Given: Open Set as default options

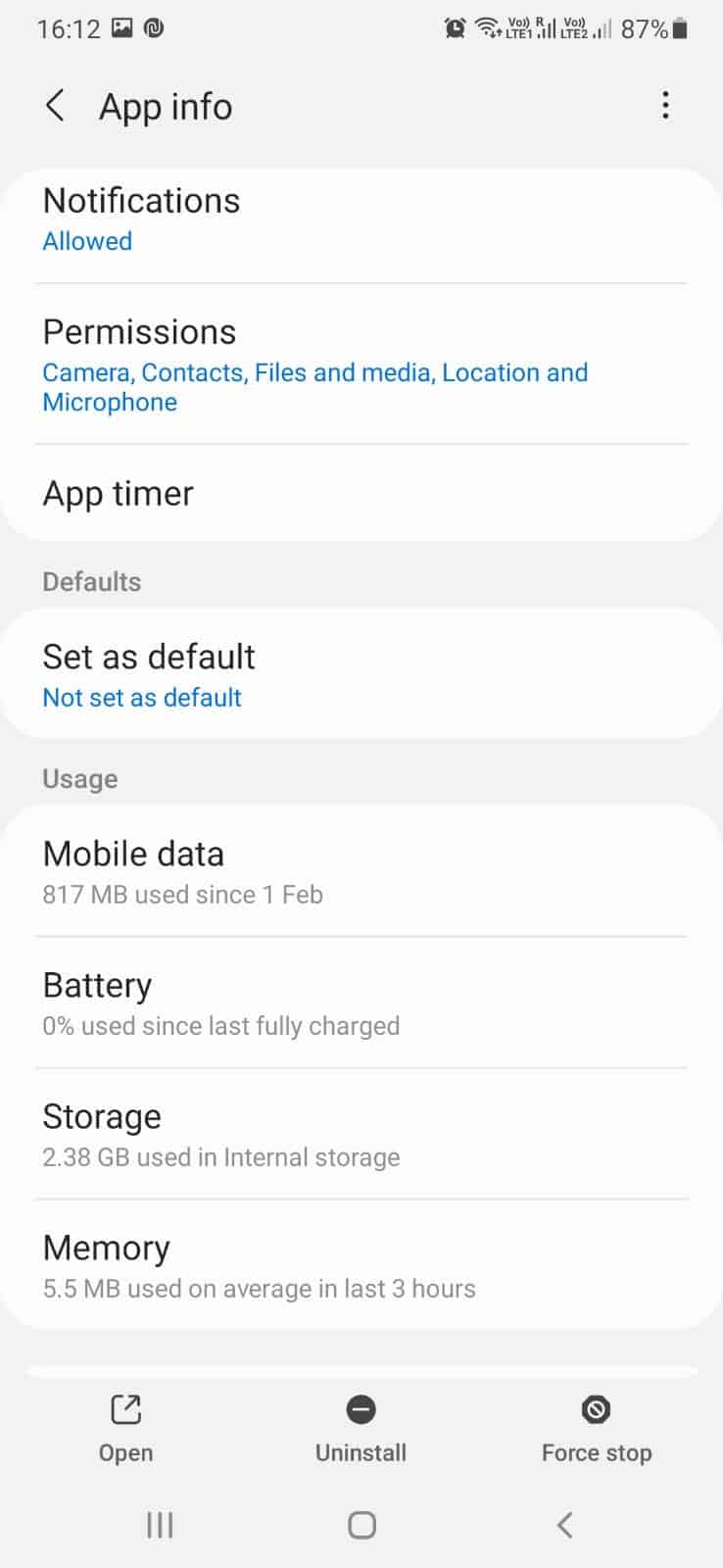Looking at the screenshot, I should tap(361, 674).
